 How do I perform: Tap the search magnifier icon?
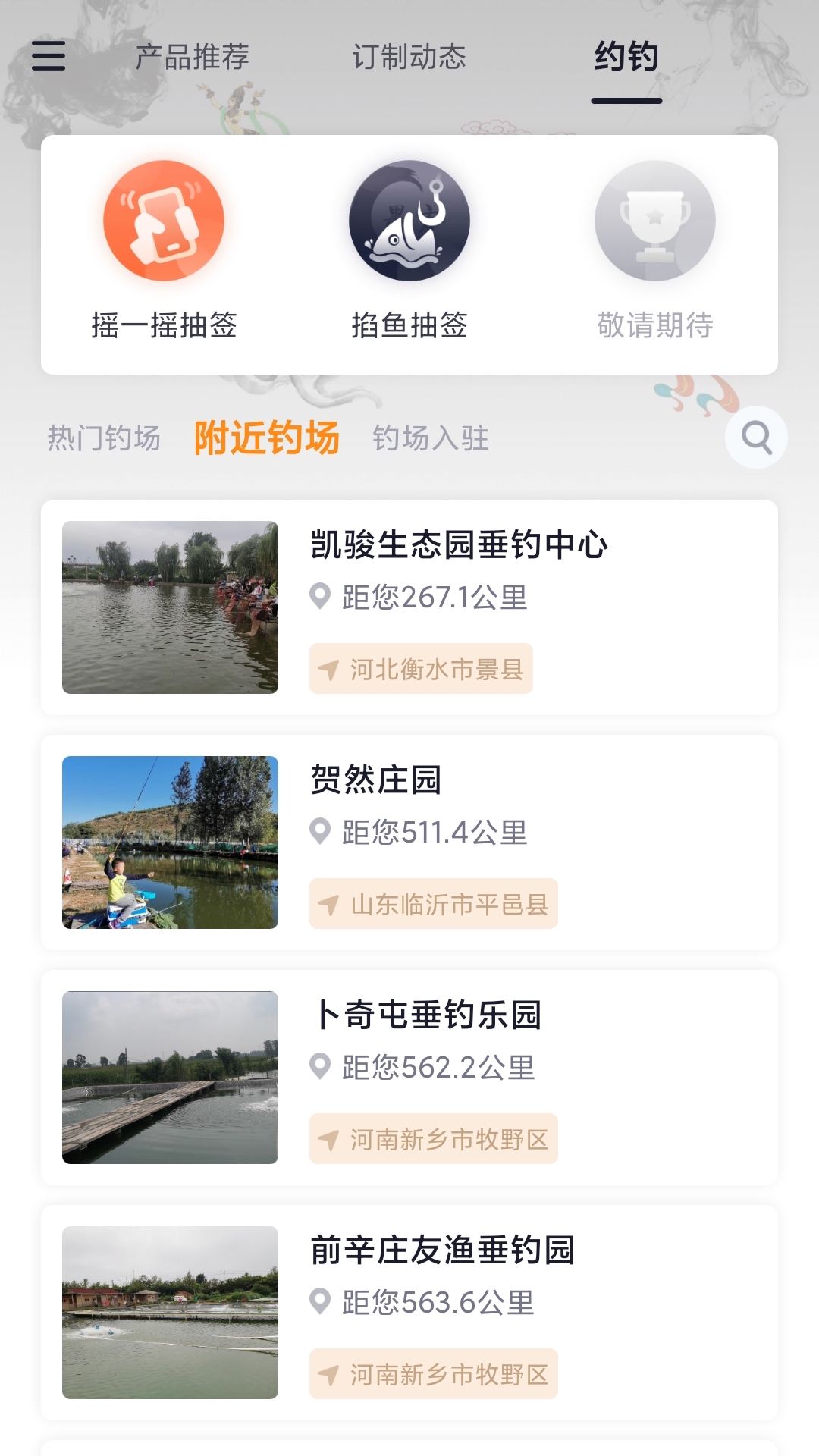tap(755, 438)
